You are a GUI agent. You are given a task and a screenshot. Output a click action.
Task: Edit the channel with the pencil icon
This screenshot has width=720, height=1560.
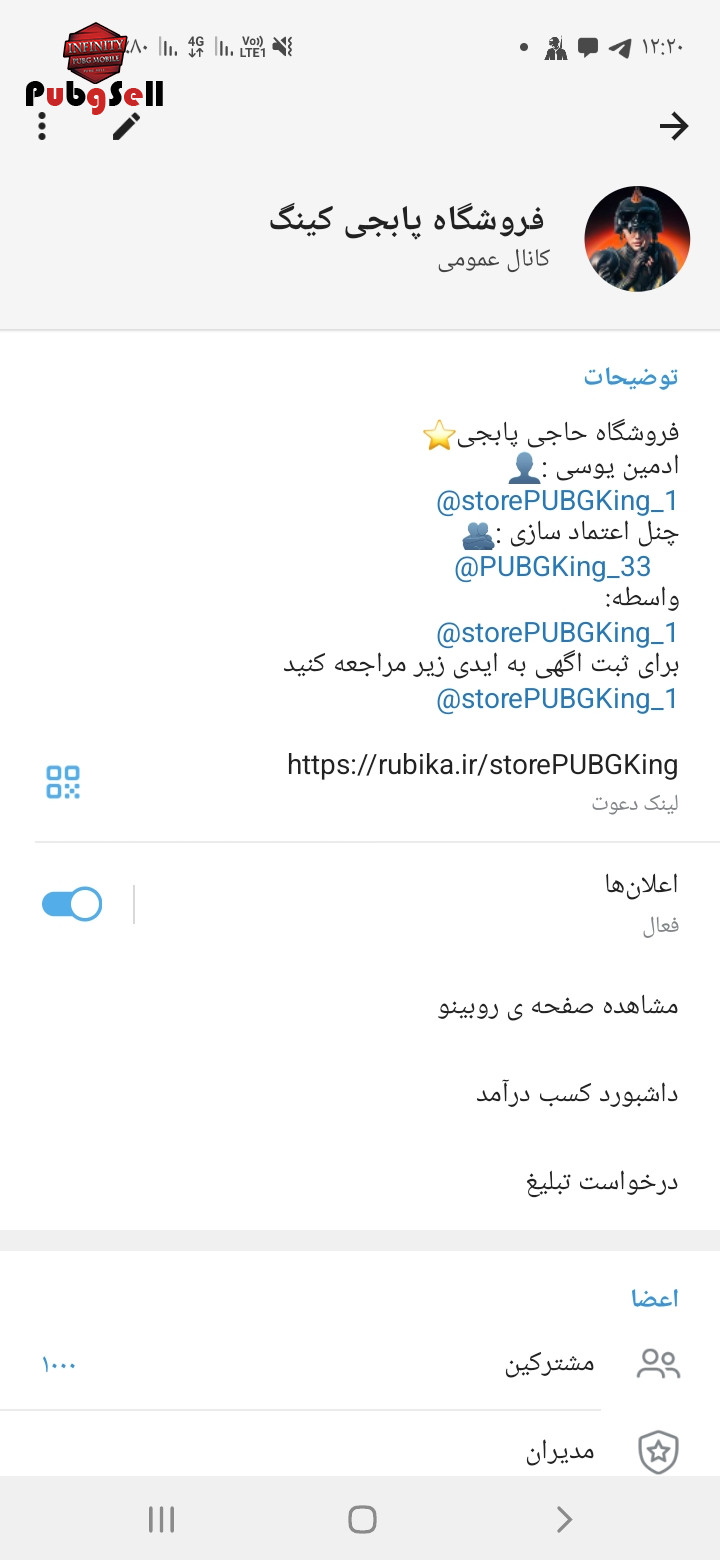pyautogui.click(x=126, y=127)
